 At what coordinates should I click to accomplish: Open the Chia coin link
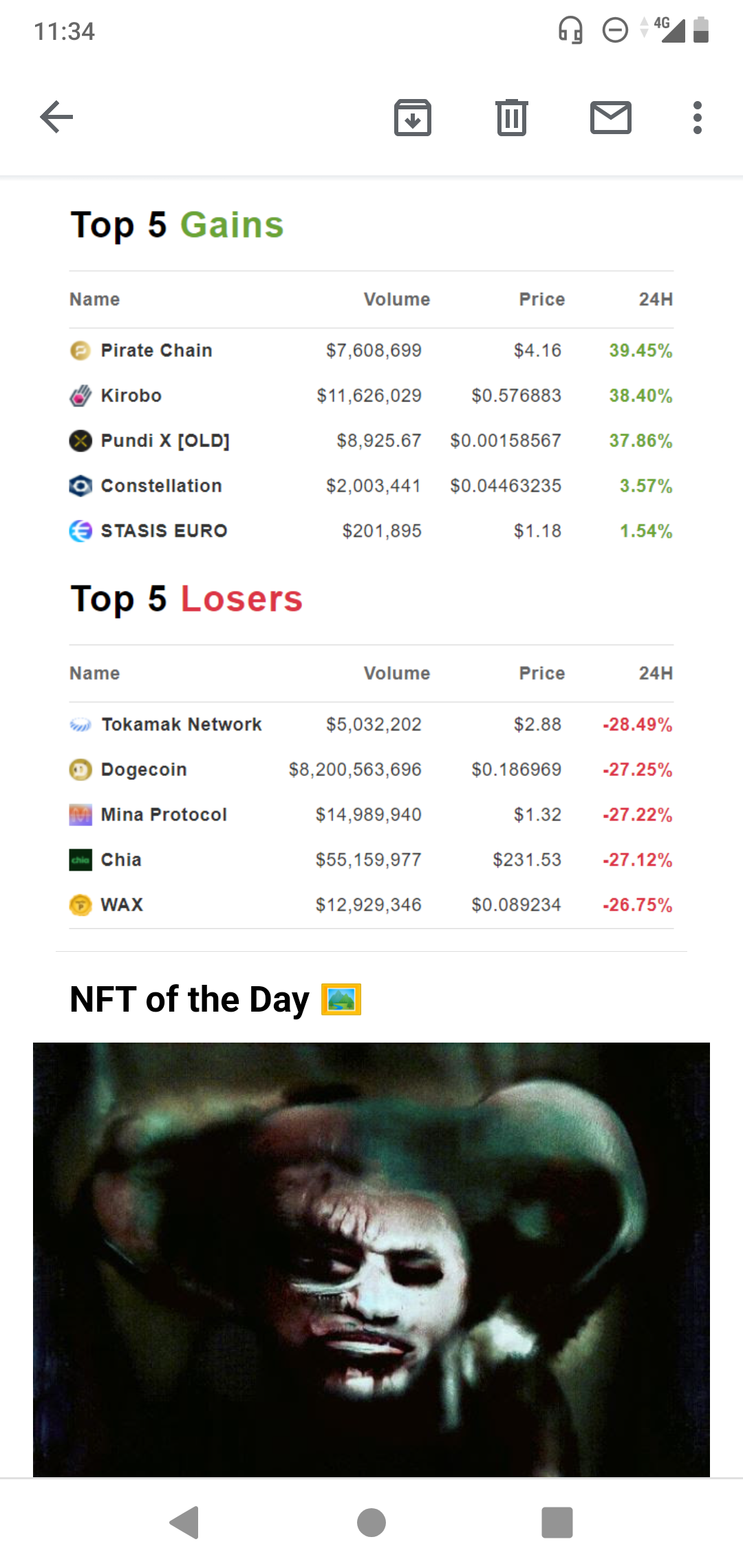tap(121, 860)
